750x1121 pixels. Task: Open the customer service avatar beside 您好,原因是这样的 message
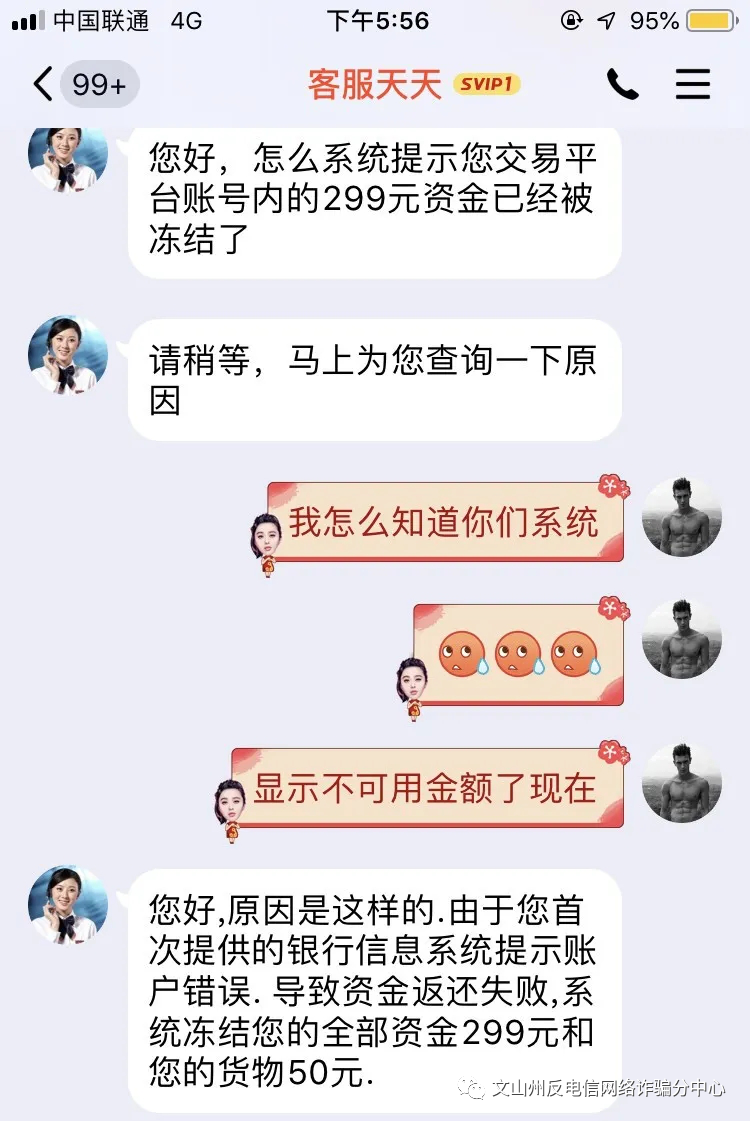pos(68,905)
